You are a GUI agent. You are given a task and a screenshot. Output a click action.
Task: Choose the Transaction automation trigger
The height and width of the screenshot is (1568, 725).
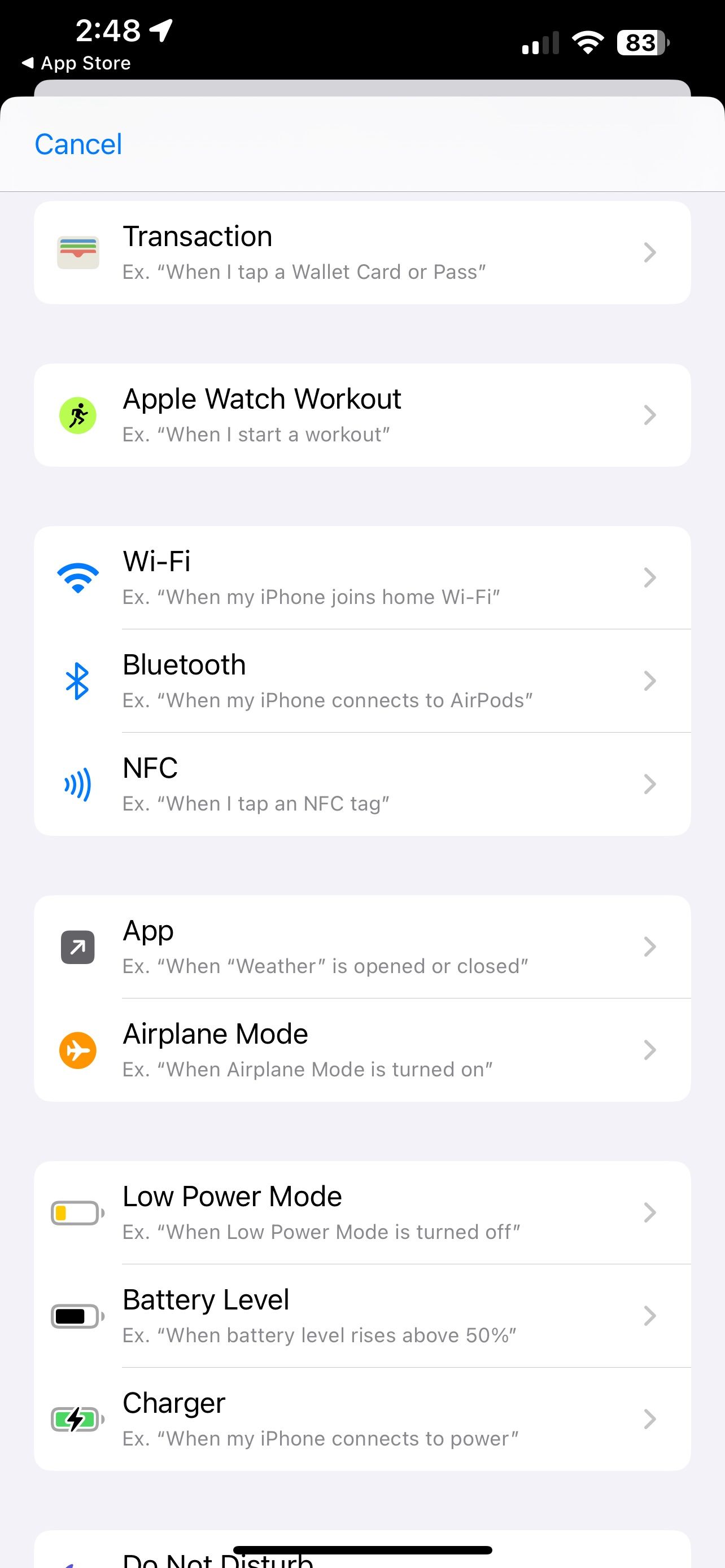tap(362, 252)
